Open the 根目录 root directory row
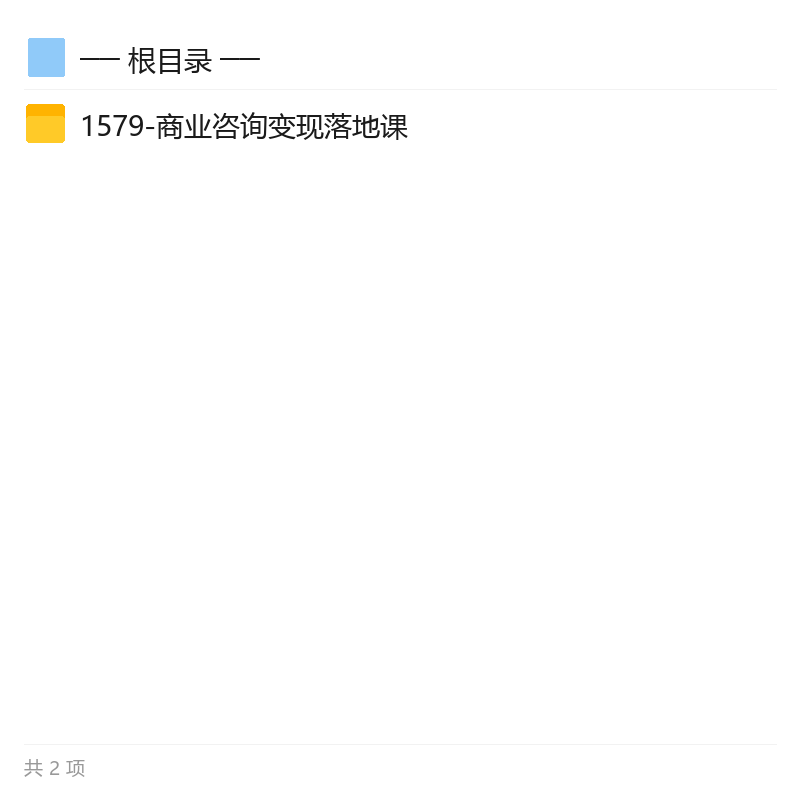The image size is (800, 800). pyautogui.click(x=400, y=59)
